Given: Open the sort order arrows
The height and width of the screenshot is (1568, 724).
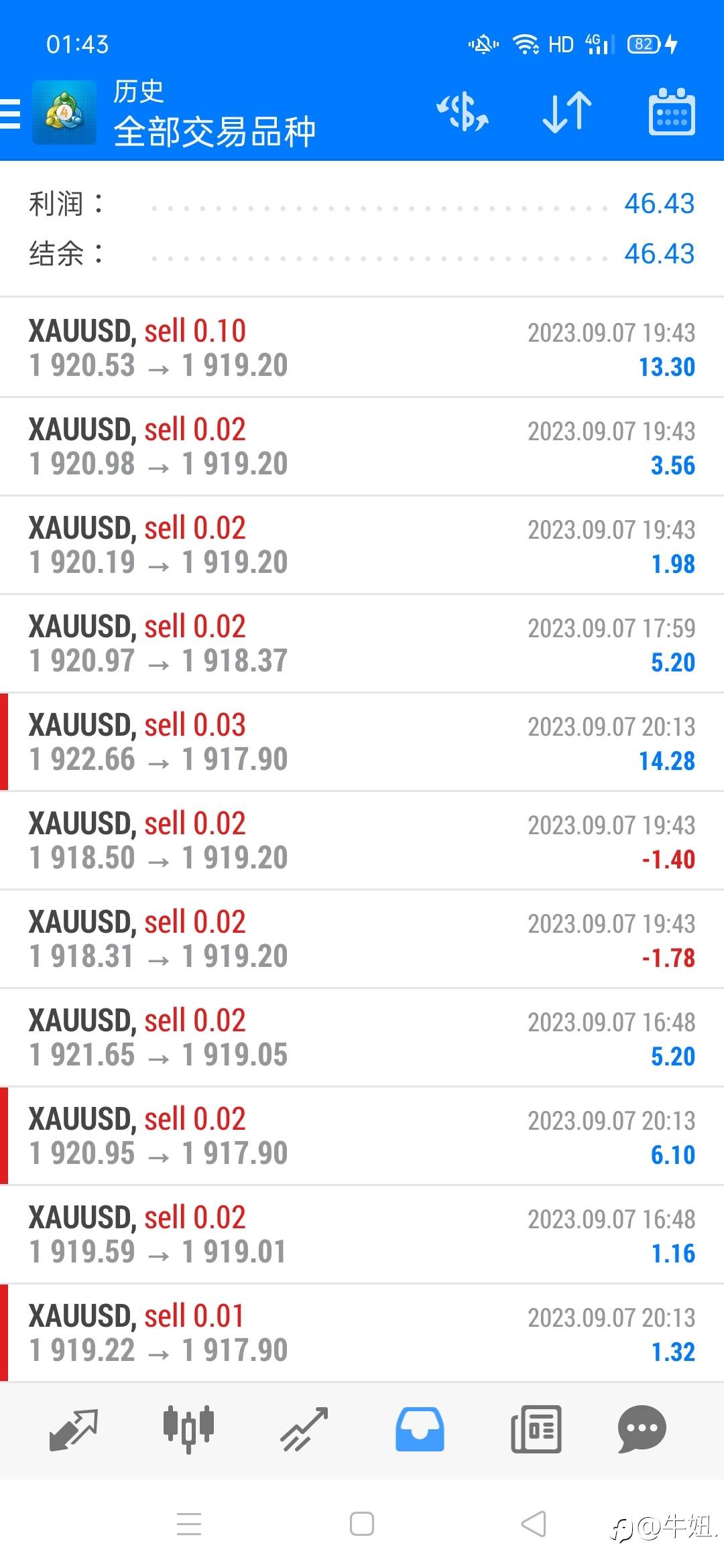Looking at the screenshot, I should [567, 112].
